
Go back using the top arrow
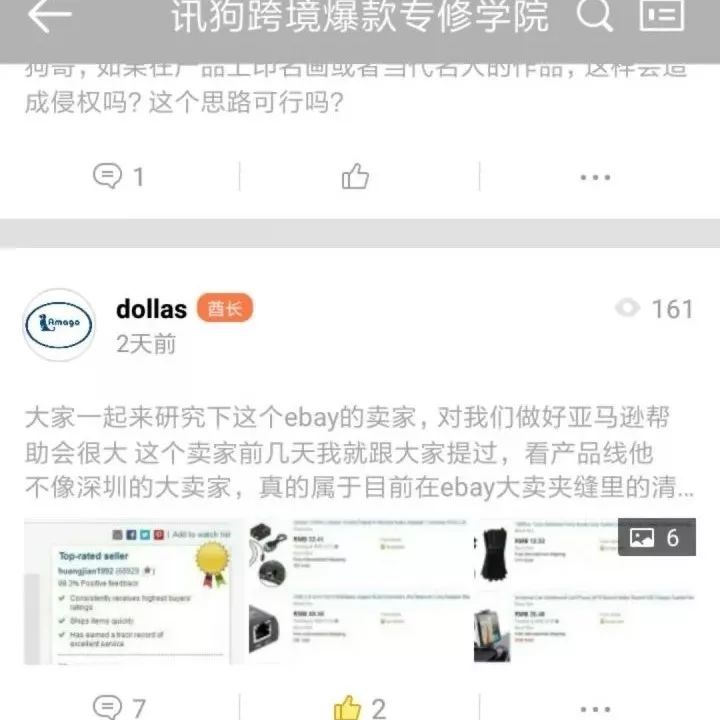[49, 16]
